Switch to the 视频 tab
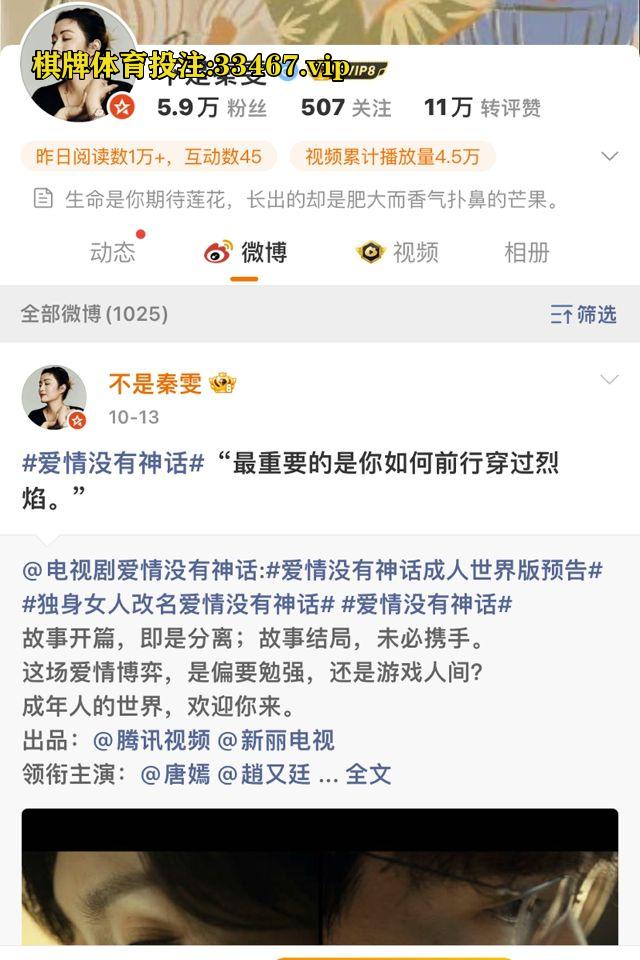The height and width of the screenshot is (960, 640). click(x=398, y=253)
